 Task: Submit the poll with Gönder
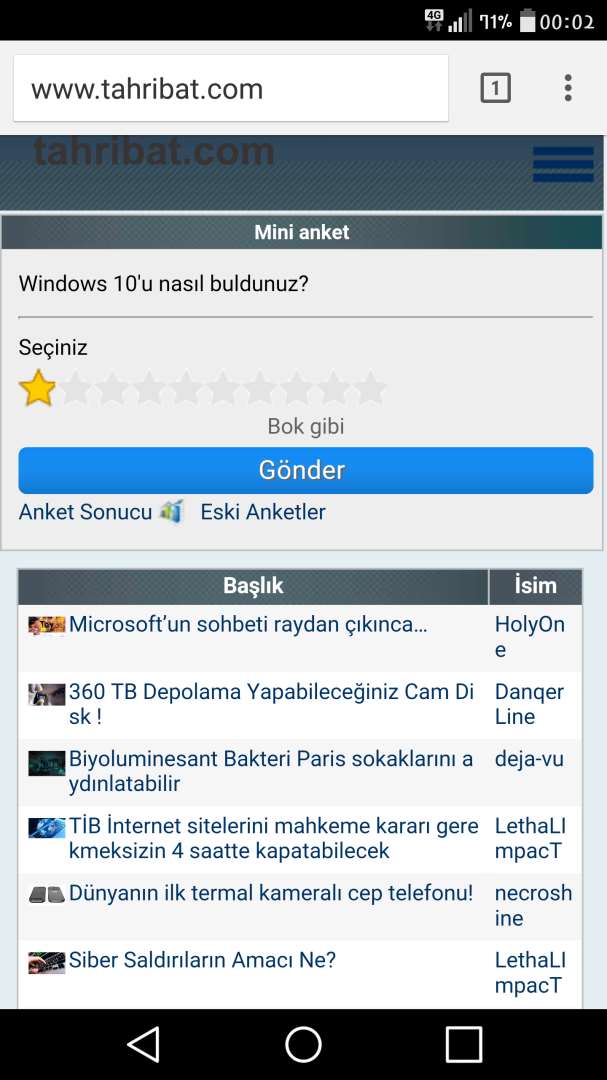[306, 470]
